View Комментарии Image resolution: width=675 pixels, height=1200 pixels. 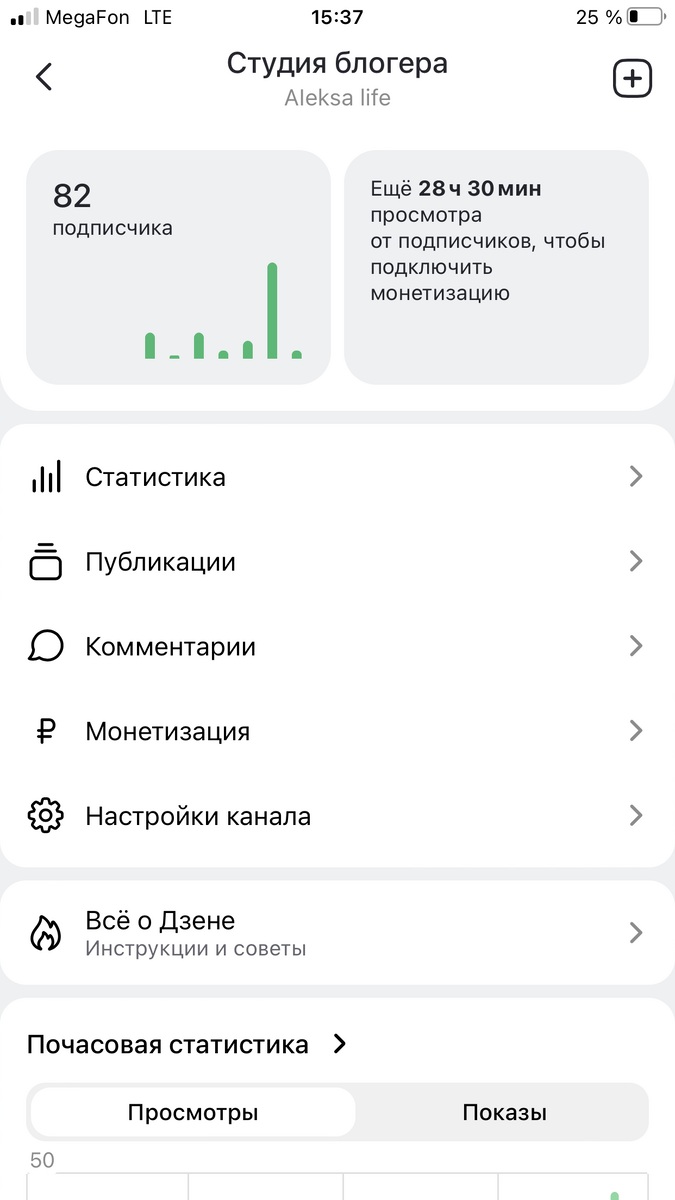coord(336,647)
